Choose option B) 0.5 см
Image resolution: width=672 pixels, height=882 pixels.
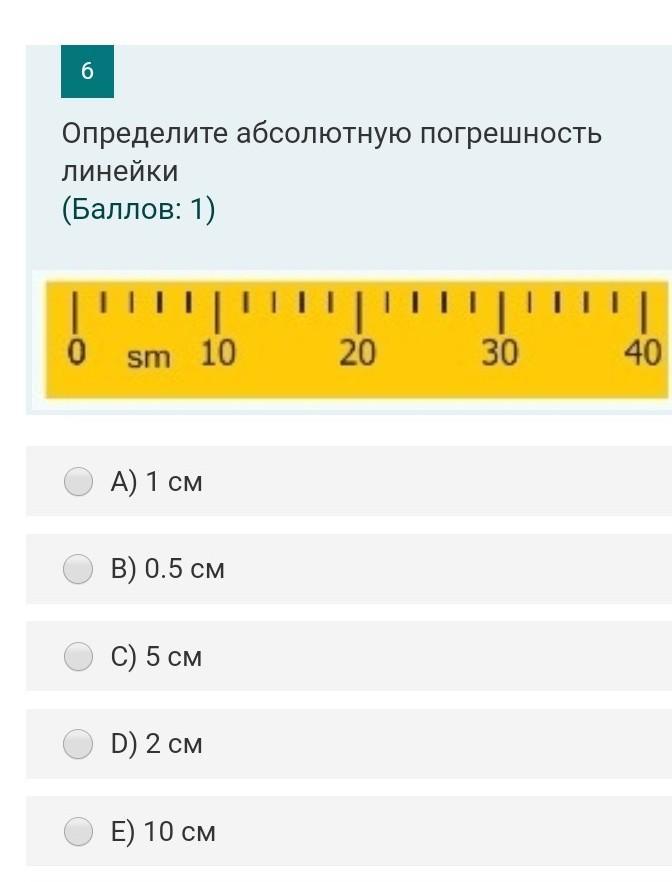[78, 569]
